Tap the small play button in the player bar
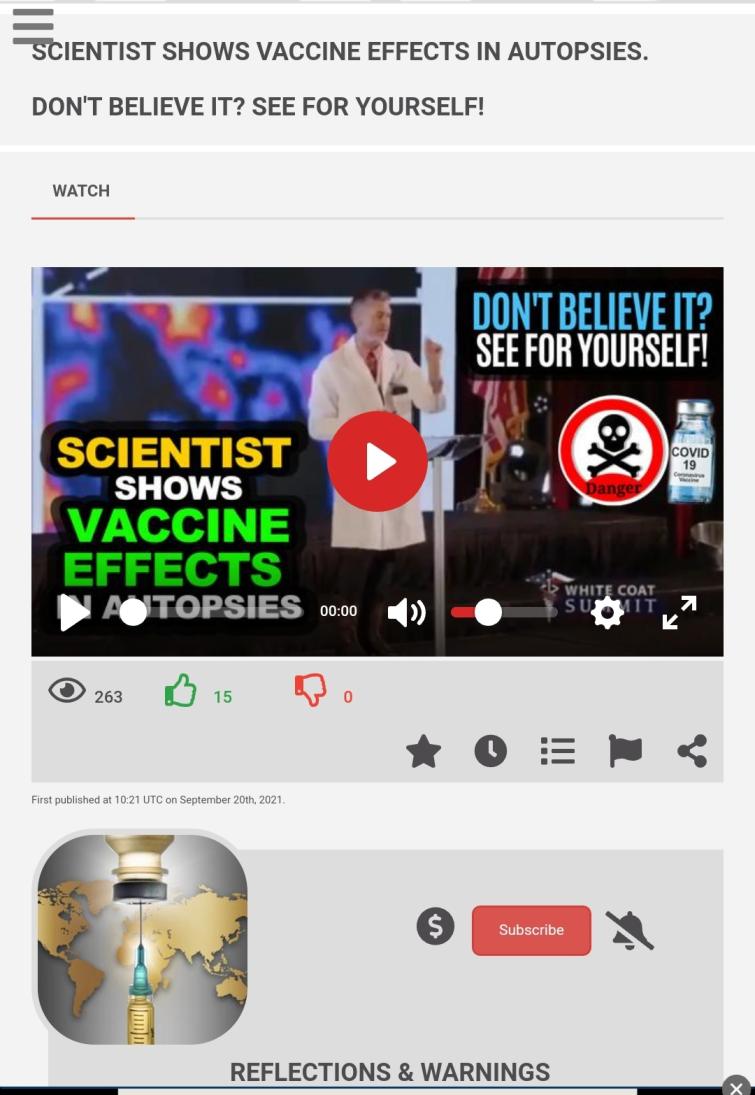 click(x=74, y=612)
